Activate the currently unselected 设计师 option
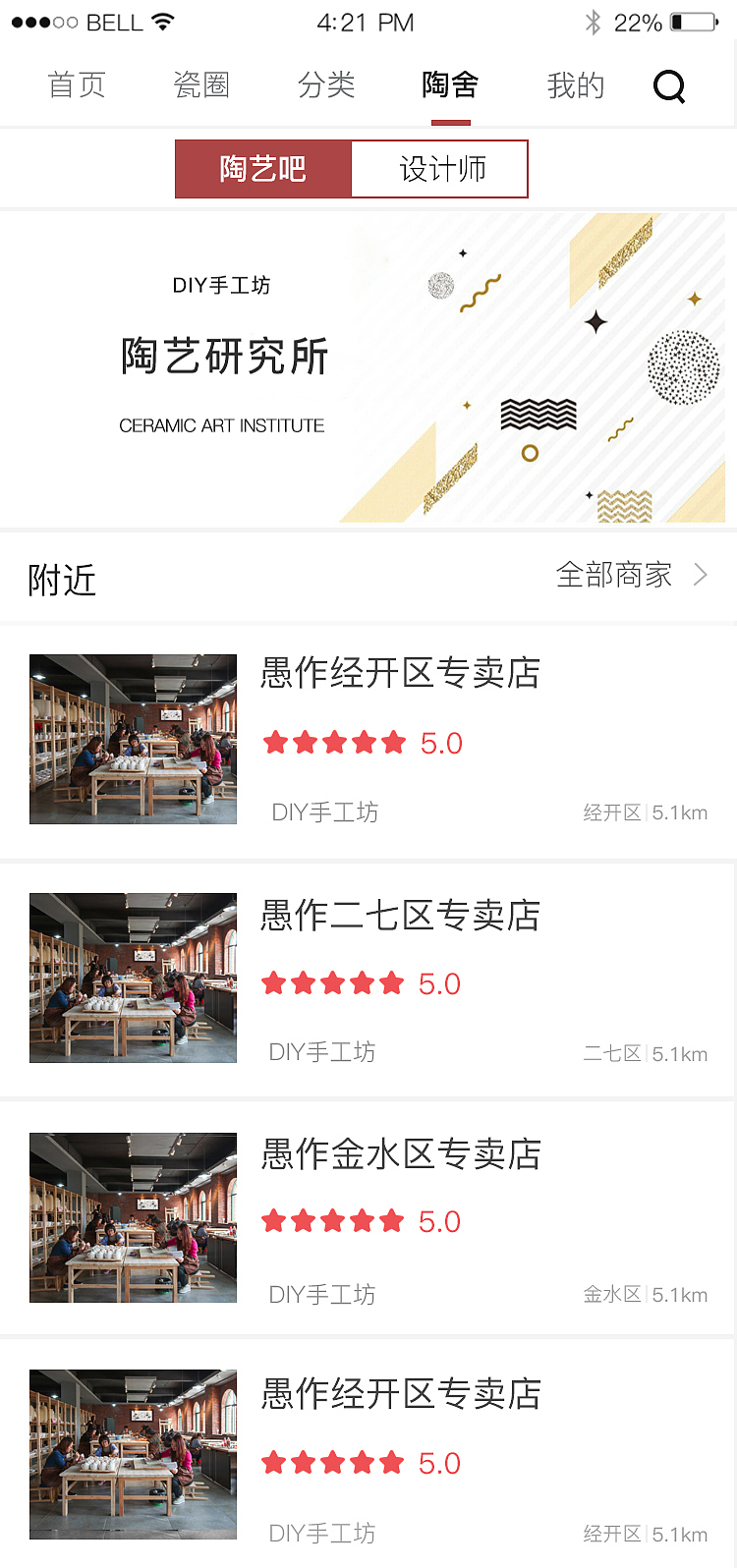Image resolution: width=737 pixels, height=1568 pixels. 440,168
